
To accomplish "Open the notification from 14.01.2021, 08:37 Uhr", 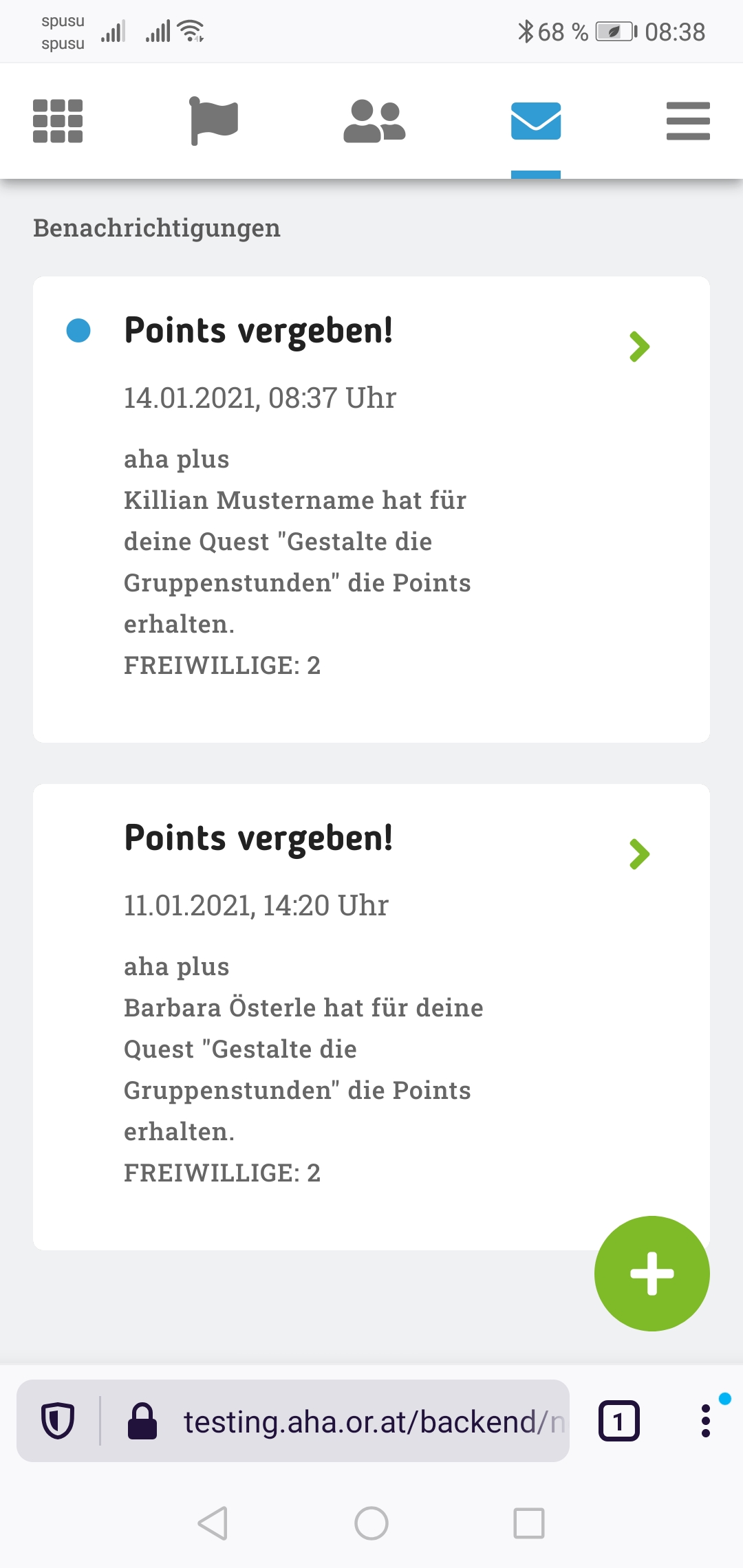I will 371,509.
